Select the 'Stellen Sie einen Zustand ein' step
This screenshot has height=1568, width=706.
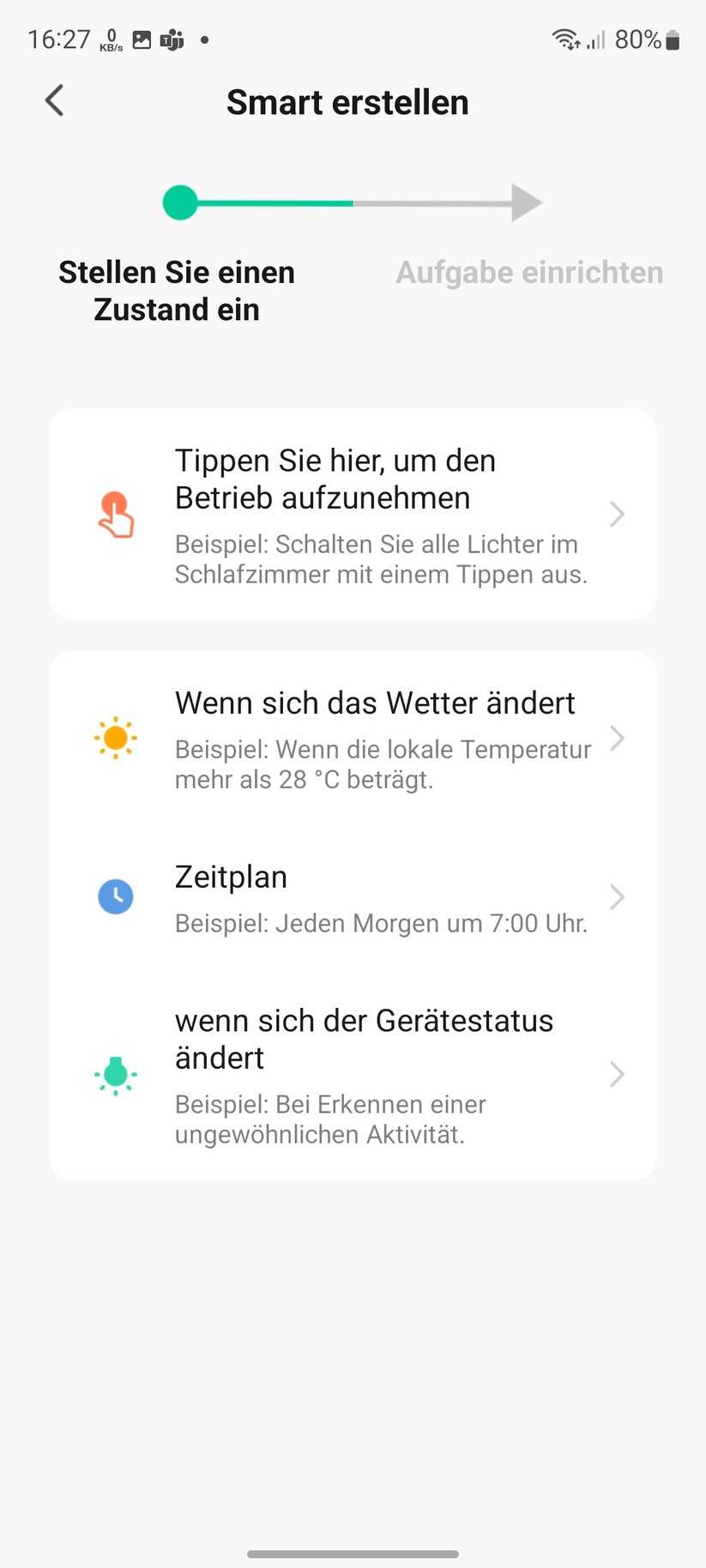tap(176, 290)
